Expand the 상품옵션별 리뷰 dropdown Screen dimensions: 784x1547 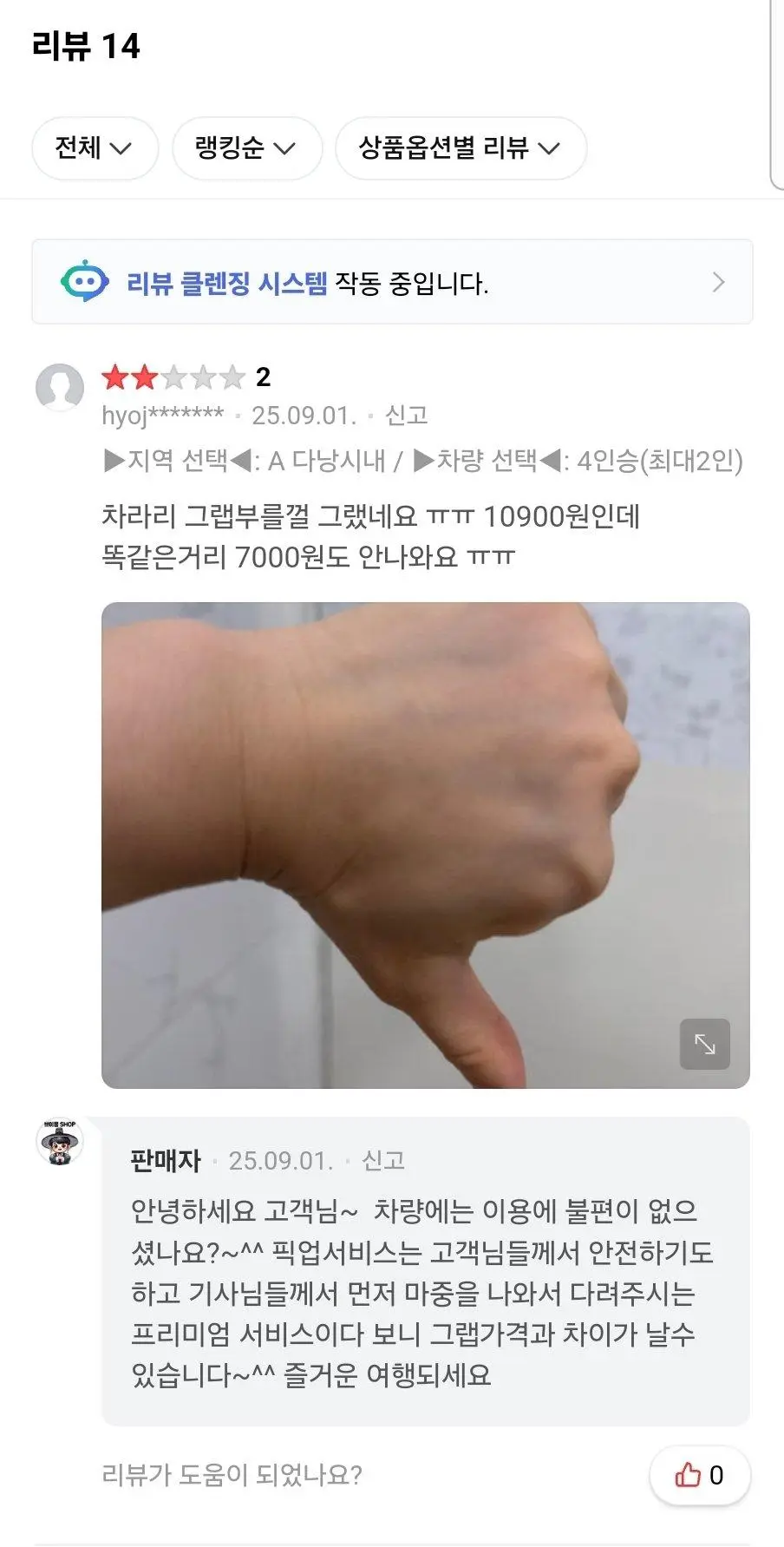point(460,148)
